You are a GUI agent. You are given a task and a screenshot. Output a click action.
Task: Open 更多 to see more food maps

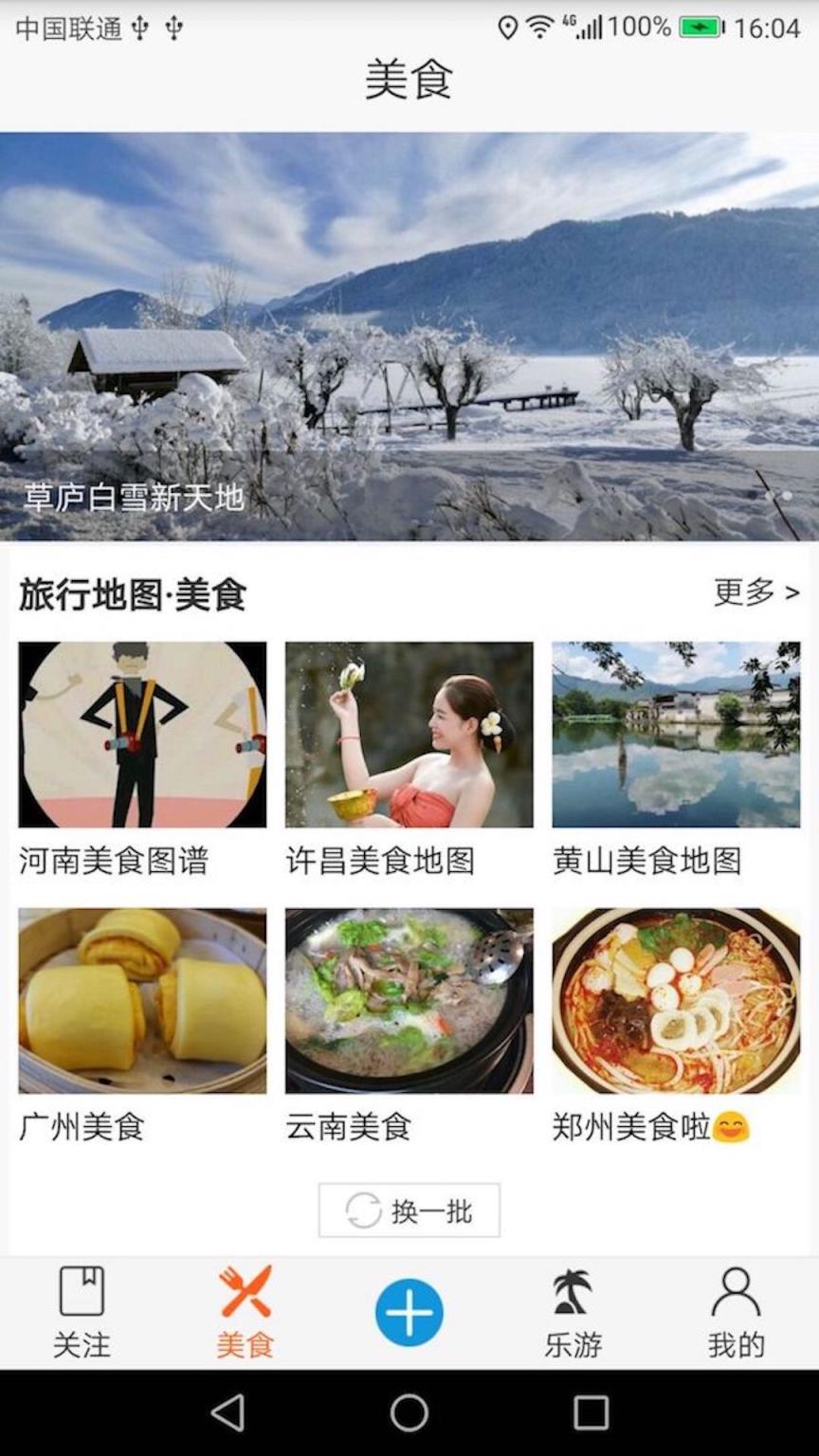(x=752, y=590)
